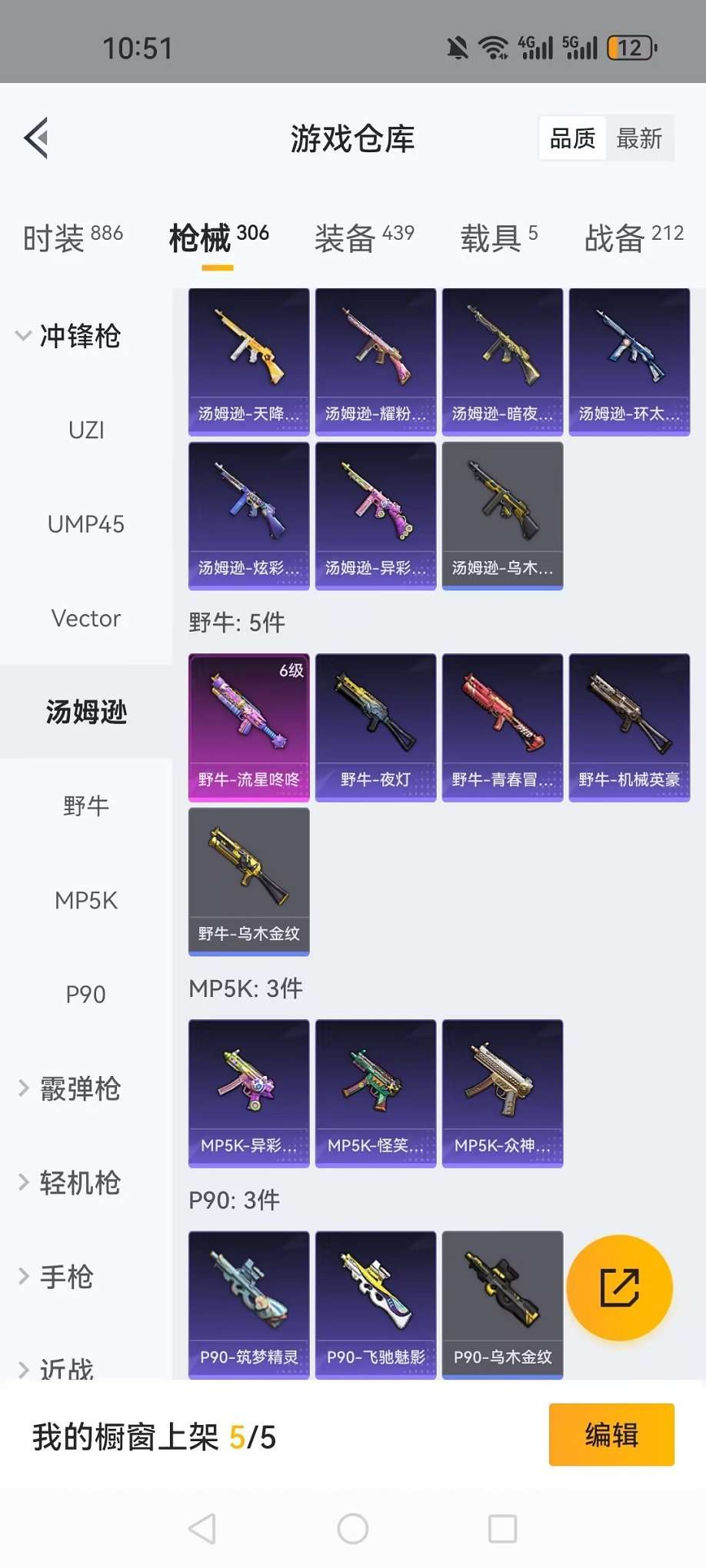This screenshot has width=706, height=1568.
Task: Sort by 最新
Action: (638, 138)
